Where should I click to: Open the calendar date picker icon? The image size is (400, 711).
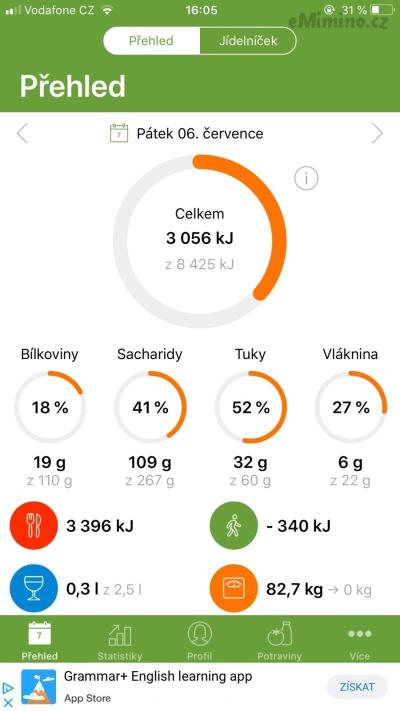pyautogui.click(x=119, y=133)
